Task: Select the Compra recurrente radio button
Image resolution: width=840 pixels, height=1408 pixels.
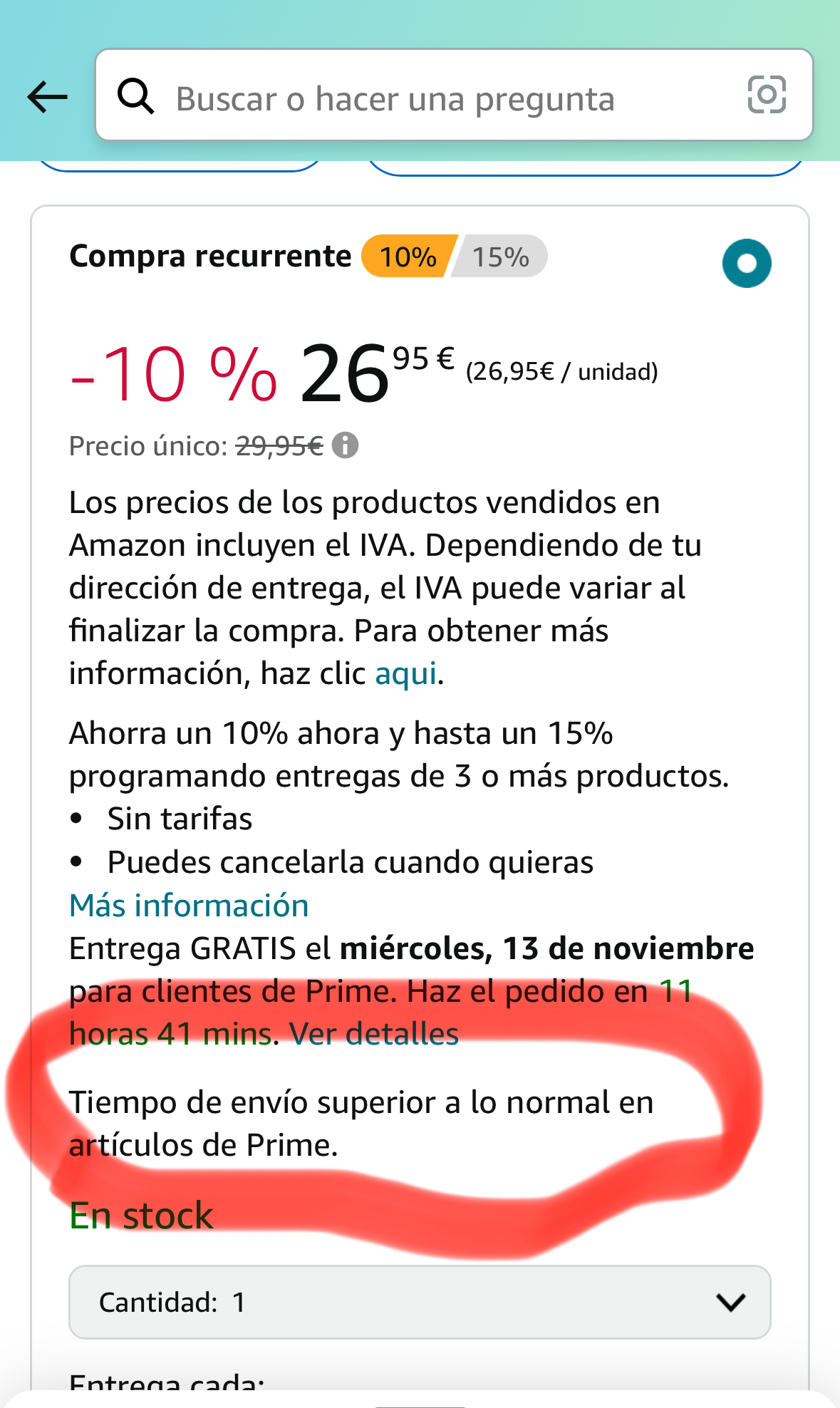Action: (x=746, y=264)
